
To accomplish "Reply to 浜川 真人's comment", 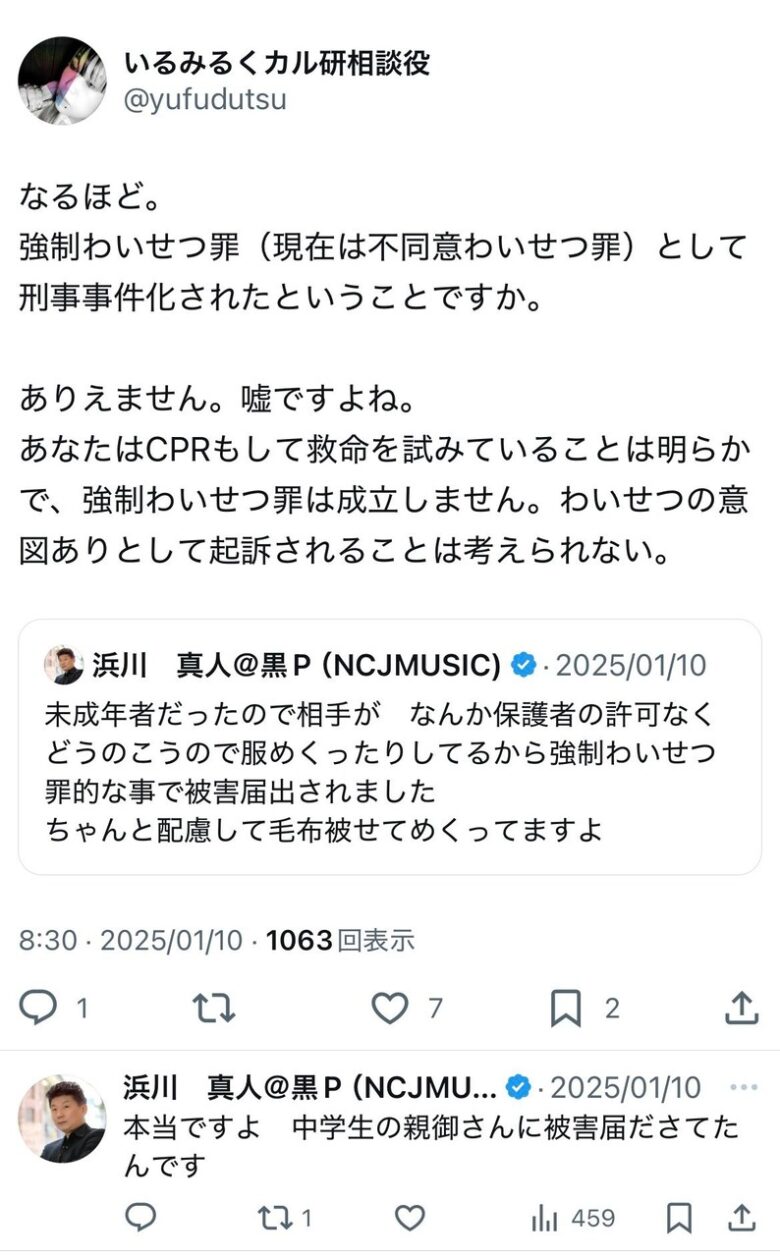I will coord(141,1217).
